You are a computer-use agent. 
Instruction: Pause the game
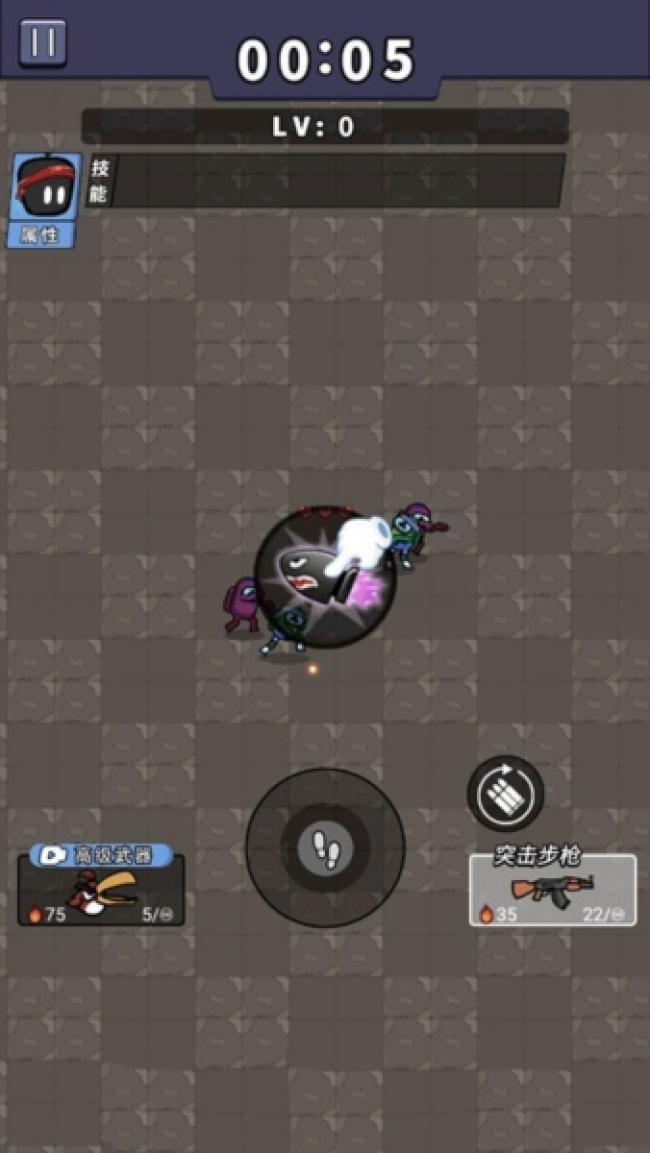point(43,43)
